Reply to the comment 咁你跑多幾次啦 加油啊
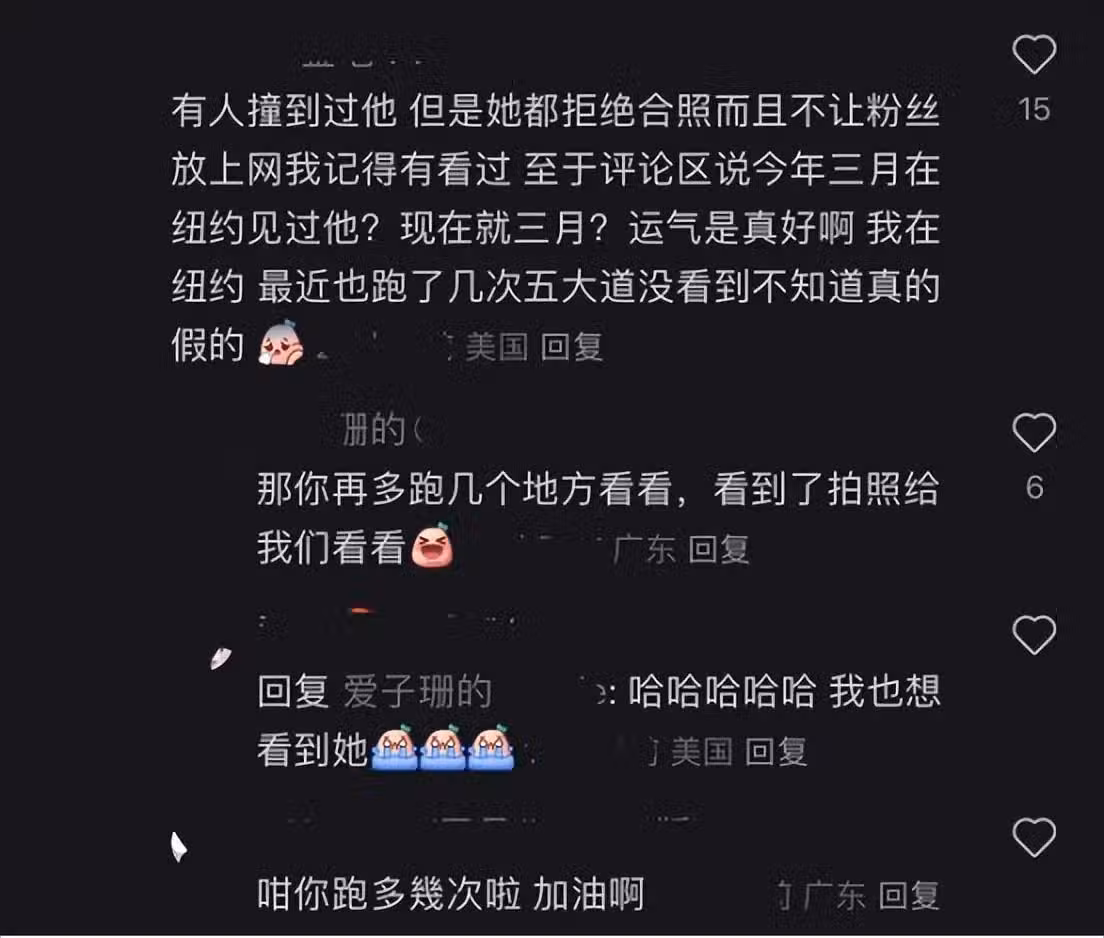This screenshot has width=1104, height=938. pyautogui.click(x=908, y=895)
